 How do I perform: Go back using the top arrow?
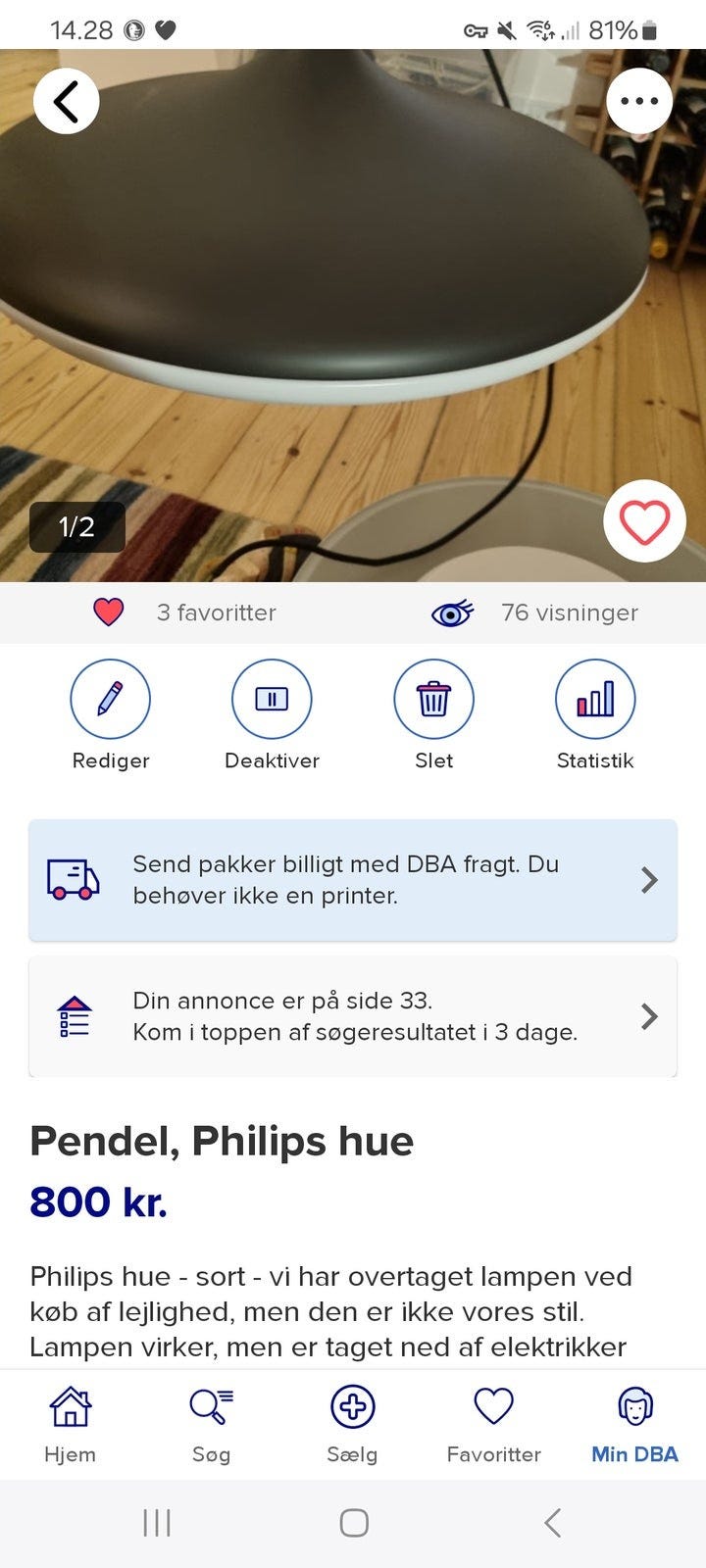point(66,101)
